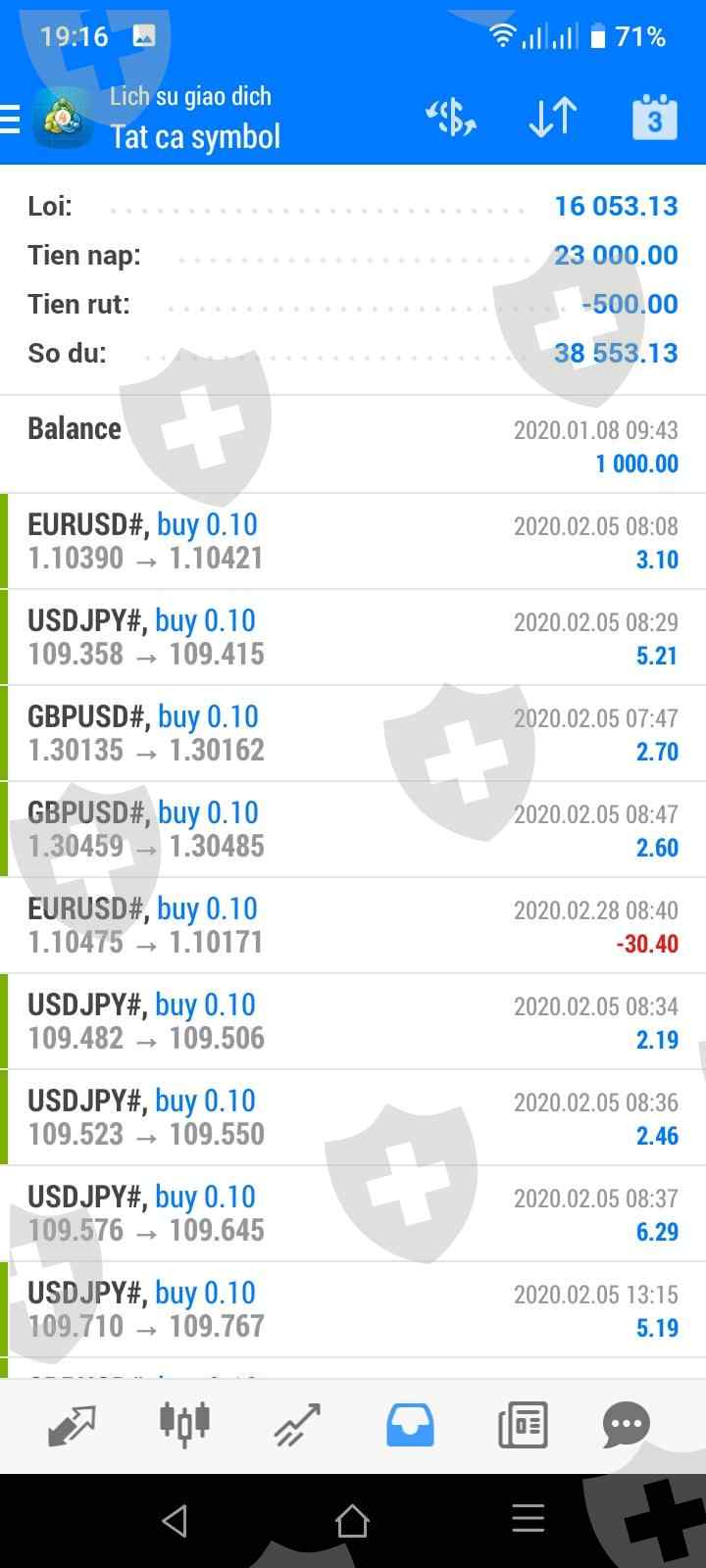Go to the Trade tab
This screenshot has height=1568, width=706.
(x=297, y=1425)
